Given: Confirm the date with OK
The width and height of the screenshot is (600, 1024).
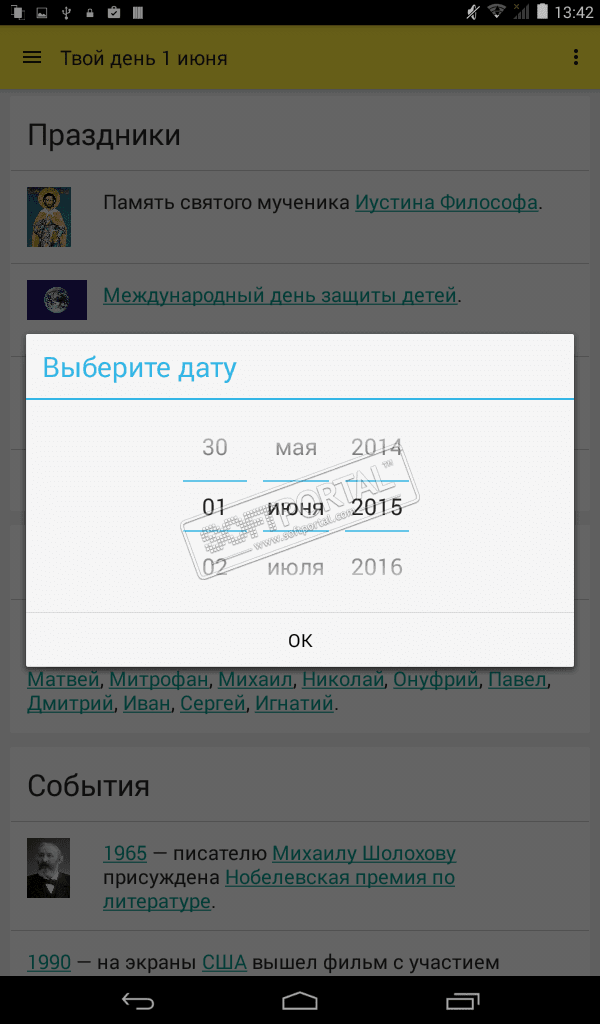Looking at the screenshot, I should tap(300, 640).
